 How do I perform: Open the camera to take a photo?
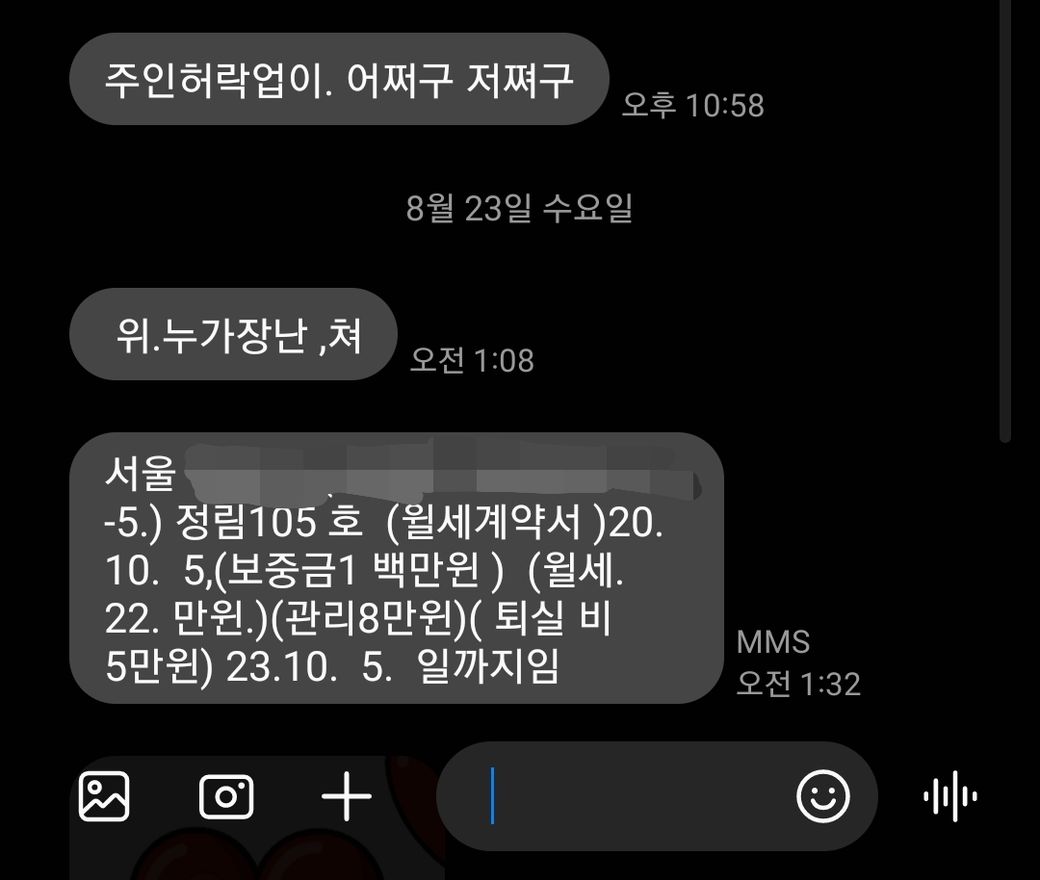(226, 797)
